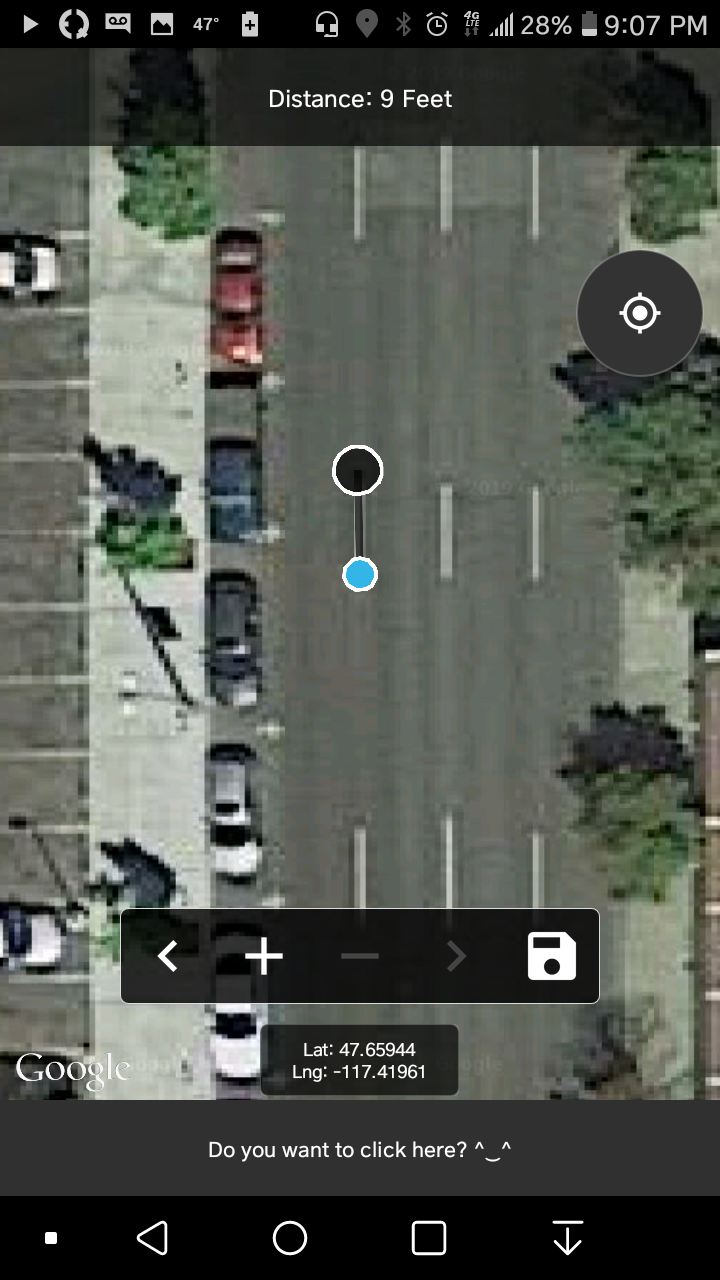Select the blue dot marker
This screenshot has height=1280, width=720.
coord(360,575)
